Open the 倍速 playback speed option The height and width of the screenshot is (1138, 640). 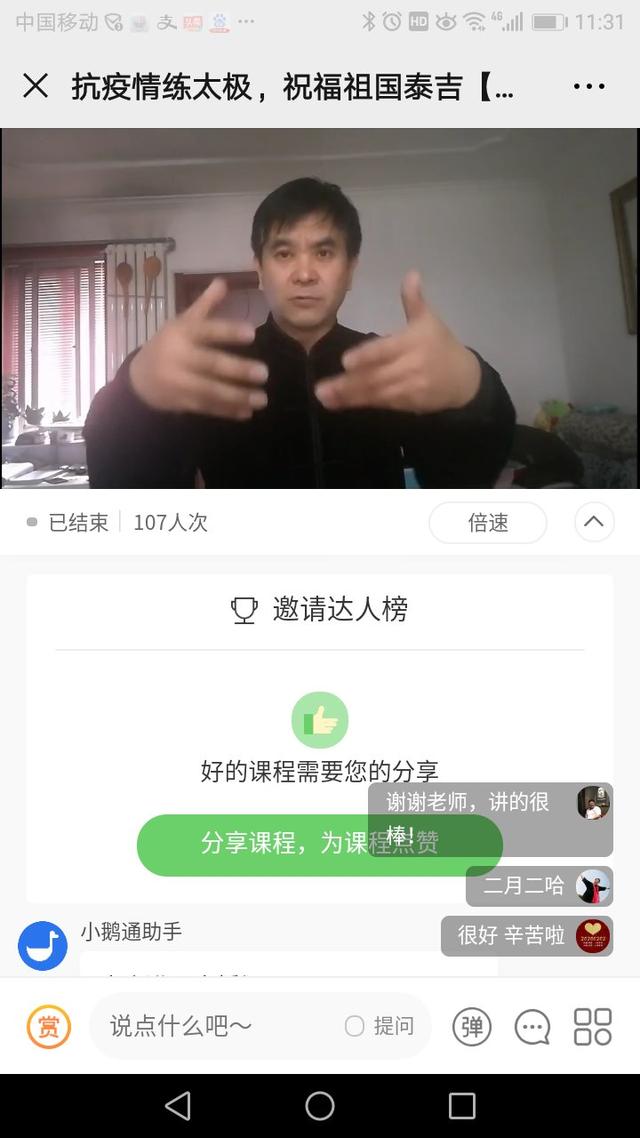[x=488, y=522]
